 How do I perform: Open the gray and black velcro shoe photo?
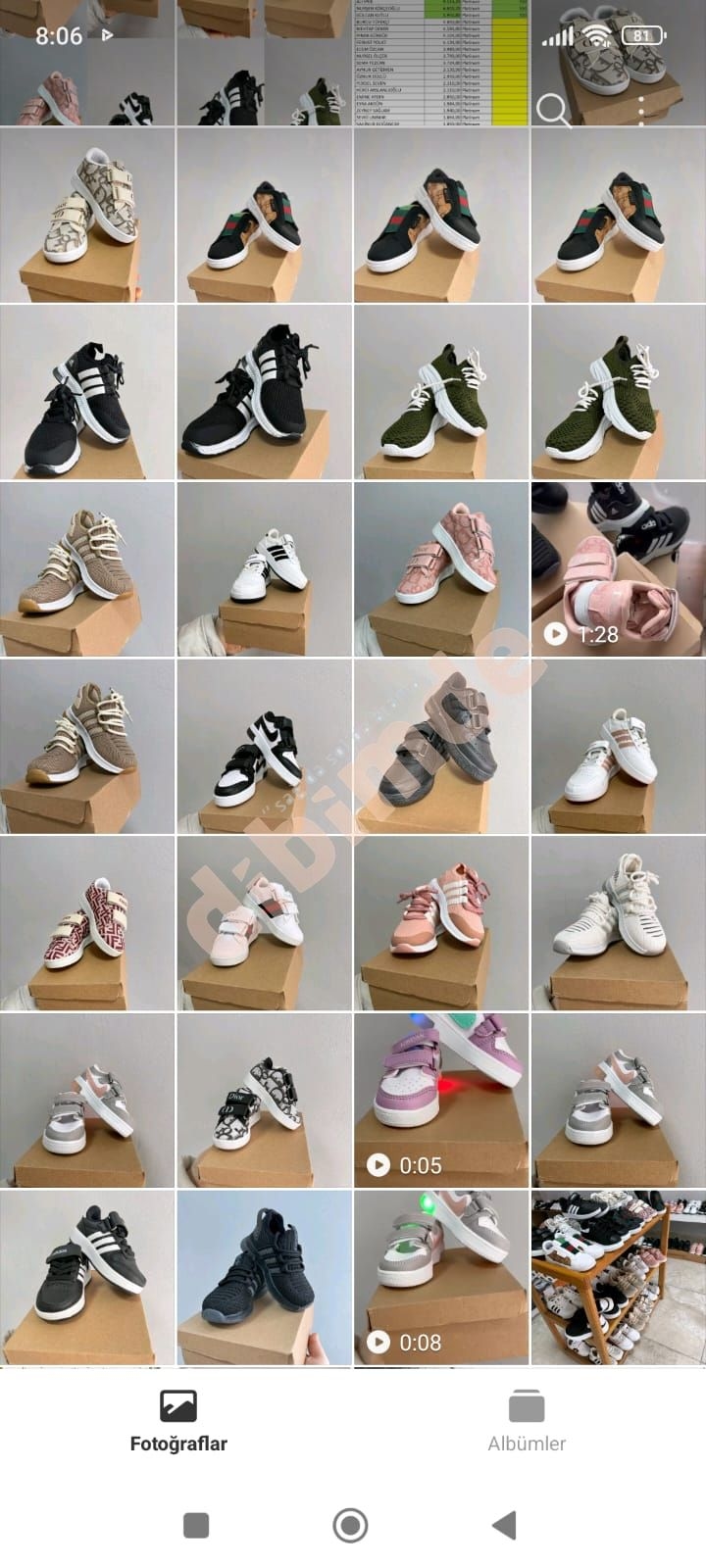440,747
